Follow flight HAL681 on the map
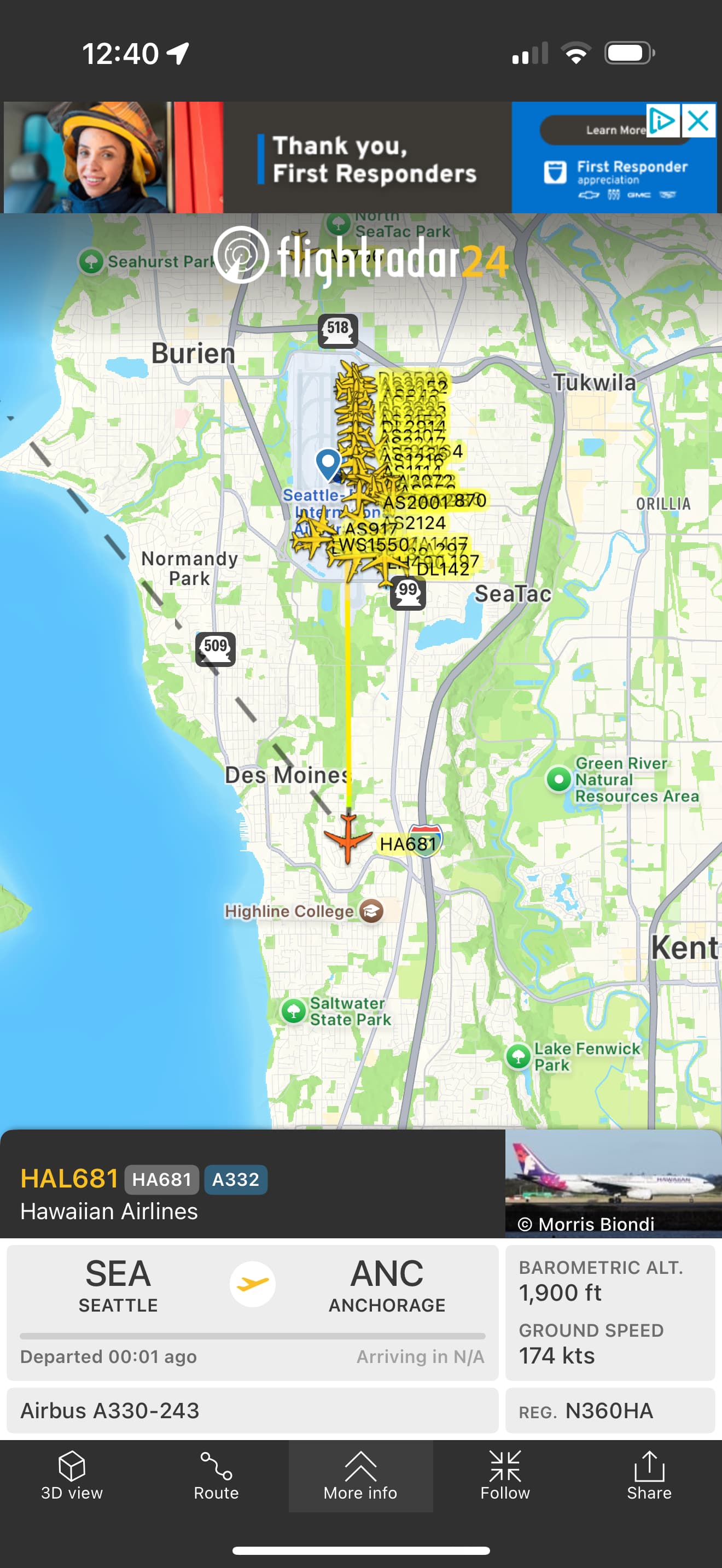This screenshot has width=722, height=1568. click(505, 1476)
